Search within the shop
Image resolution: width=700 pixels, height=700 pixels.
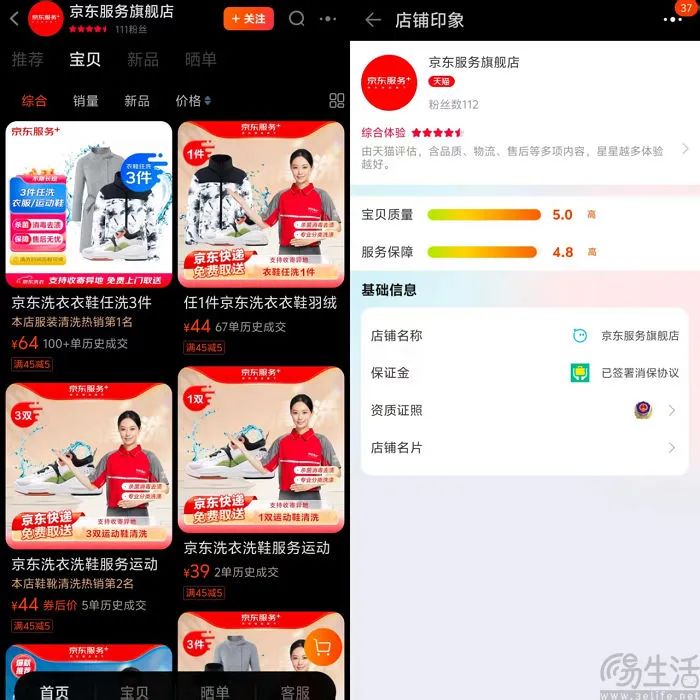click(297, 19)
